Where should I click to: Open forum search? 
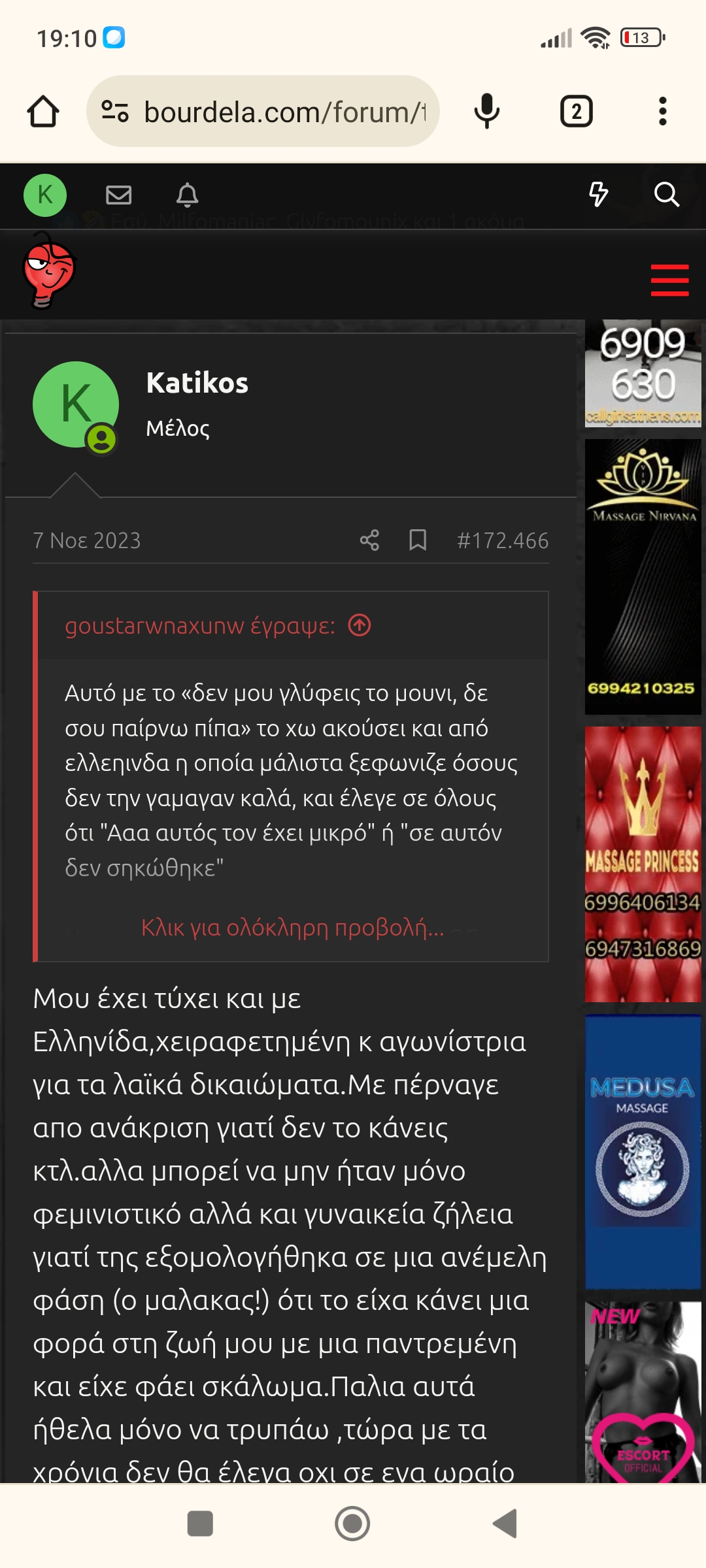point(666,195)
